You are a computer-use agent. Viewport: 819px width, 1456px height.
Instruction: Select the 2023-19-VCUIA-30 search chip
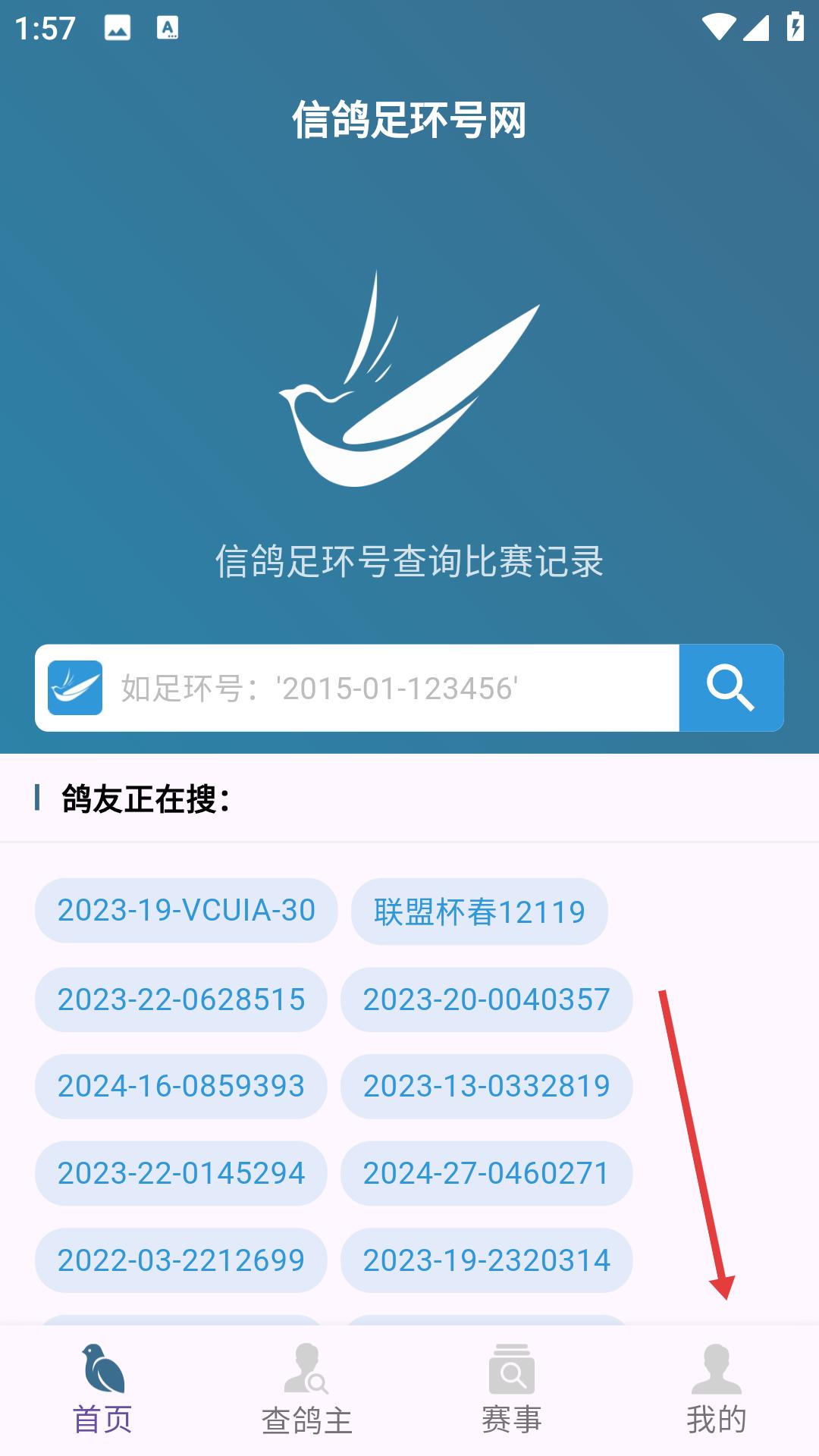click(x=187, y=911)
